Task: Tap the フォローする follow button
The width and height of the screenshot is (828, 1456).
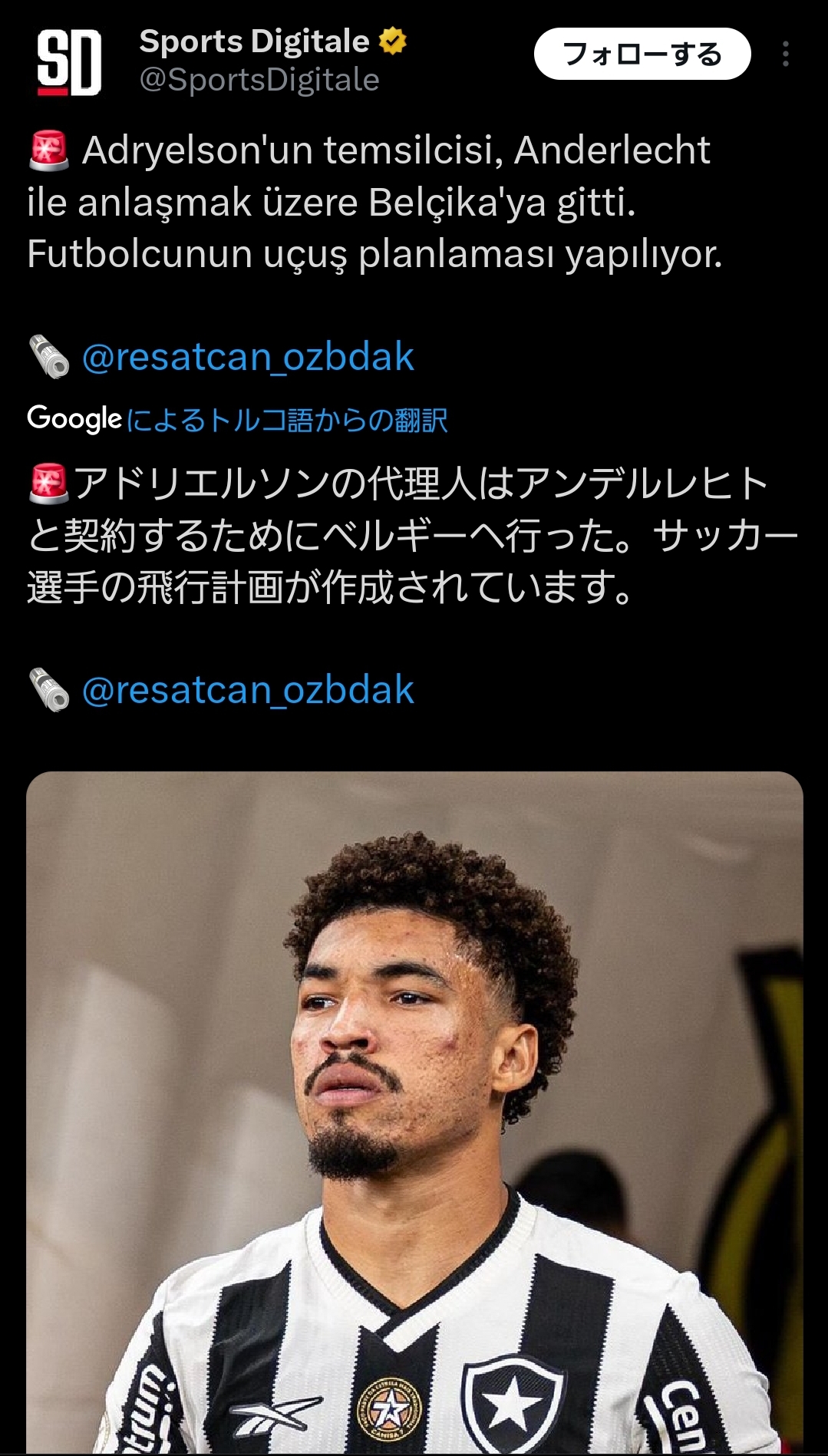Action: point(642,54)
